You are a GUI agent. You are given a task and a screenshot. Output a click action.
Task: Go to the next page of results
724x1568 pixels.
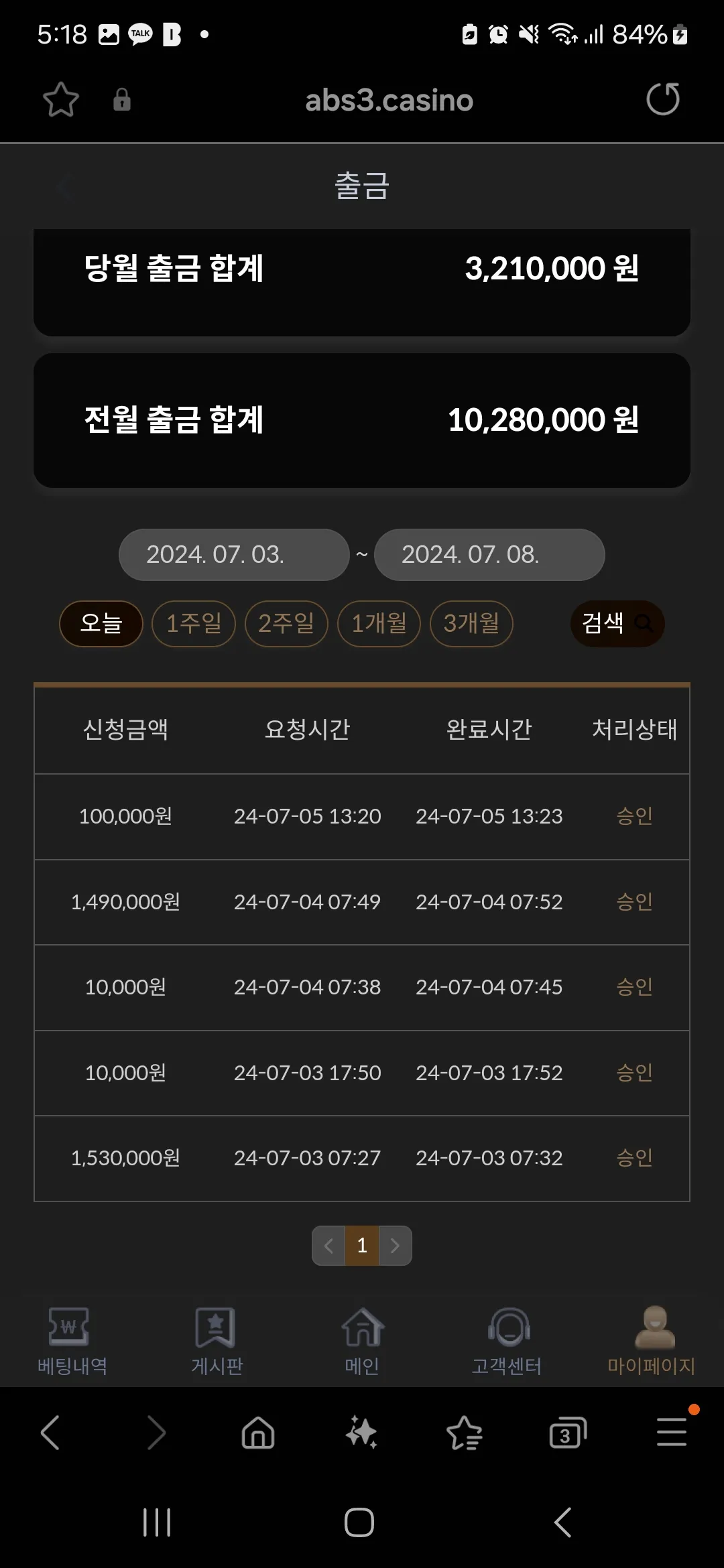tap(396, 1246)
